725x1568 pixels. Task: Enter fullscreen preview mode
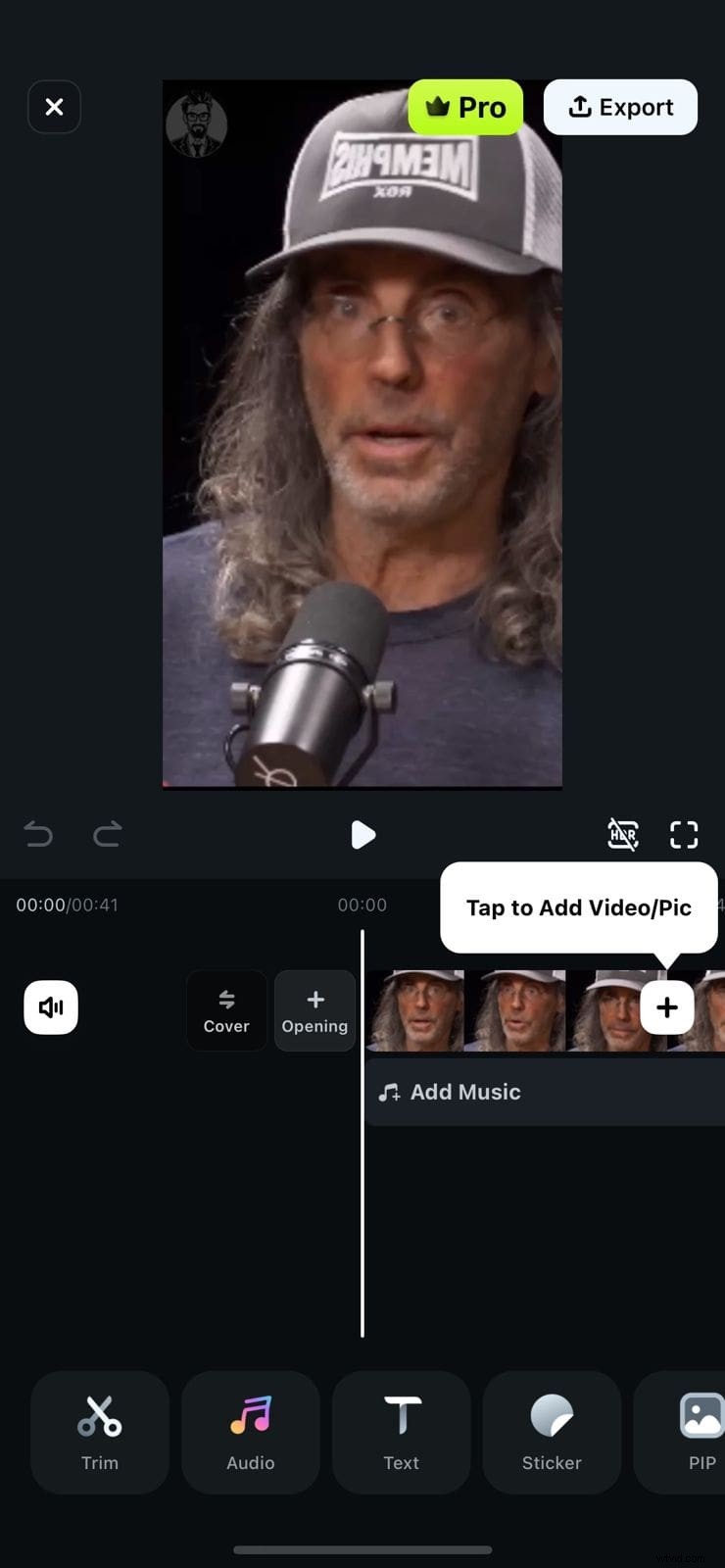point(683,834)
